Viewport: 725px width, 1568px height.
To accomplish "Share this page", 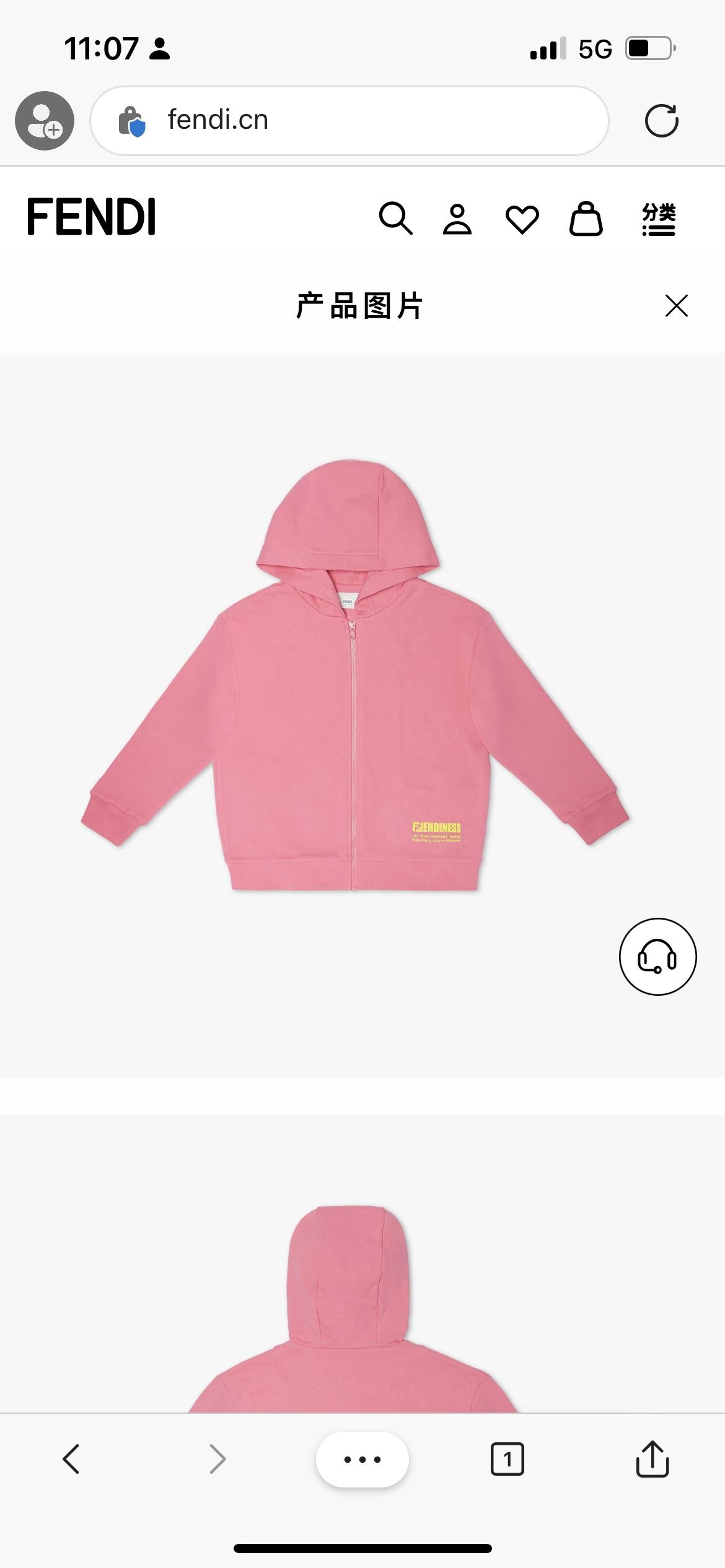I will coord(652,1459).
